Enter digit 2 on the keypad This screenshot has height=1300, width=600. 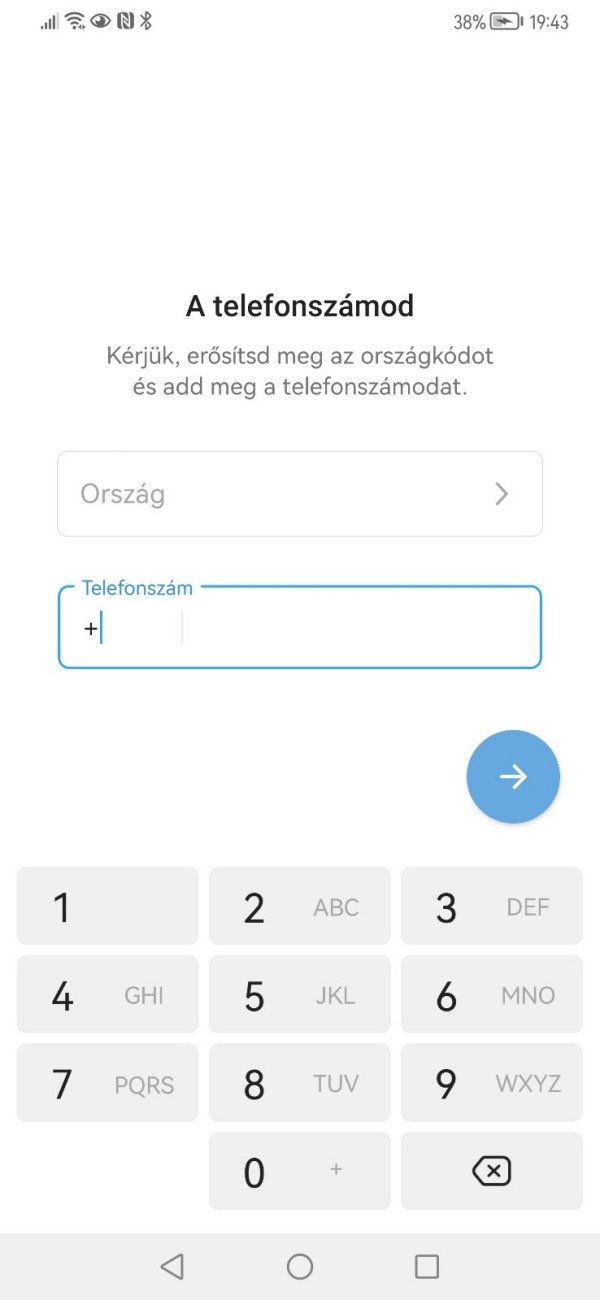click(x=300, y=906)
